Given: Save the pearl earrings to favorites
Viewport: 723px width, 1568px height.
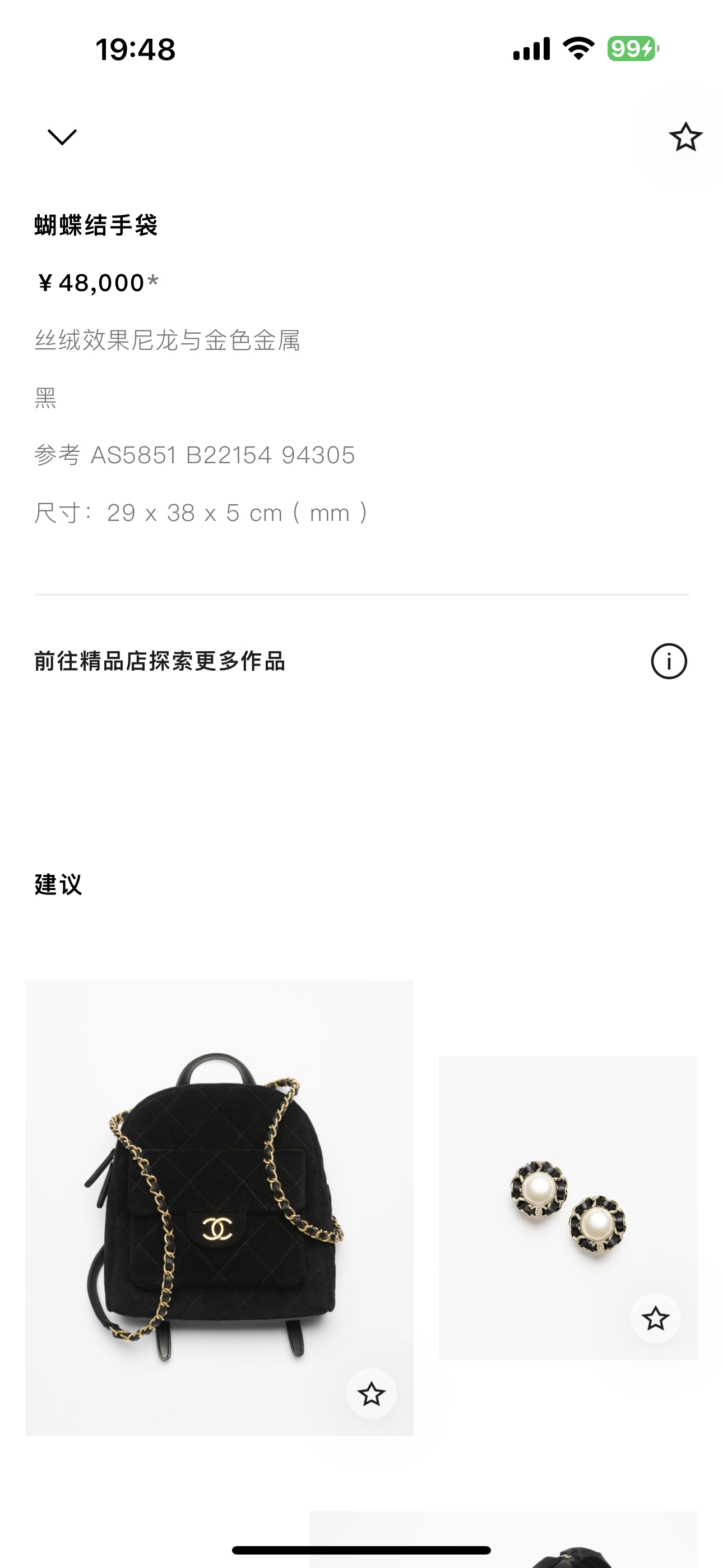Looking at the screenshot, I should [655, 1319].
